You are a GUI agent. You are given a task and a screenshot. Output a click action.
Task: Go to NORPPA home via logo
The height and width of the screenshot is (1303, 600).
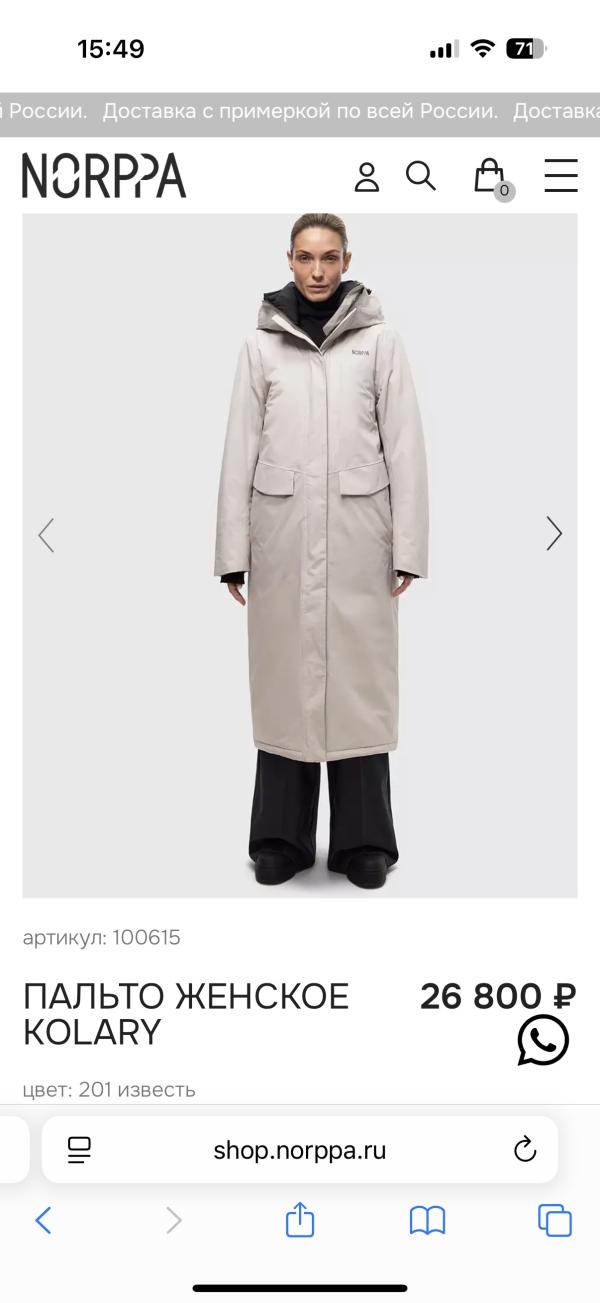[104, 176]
